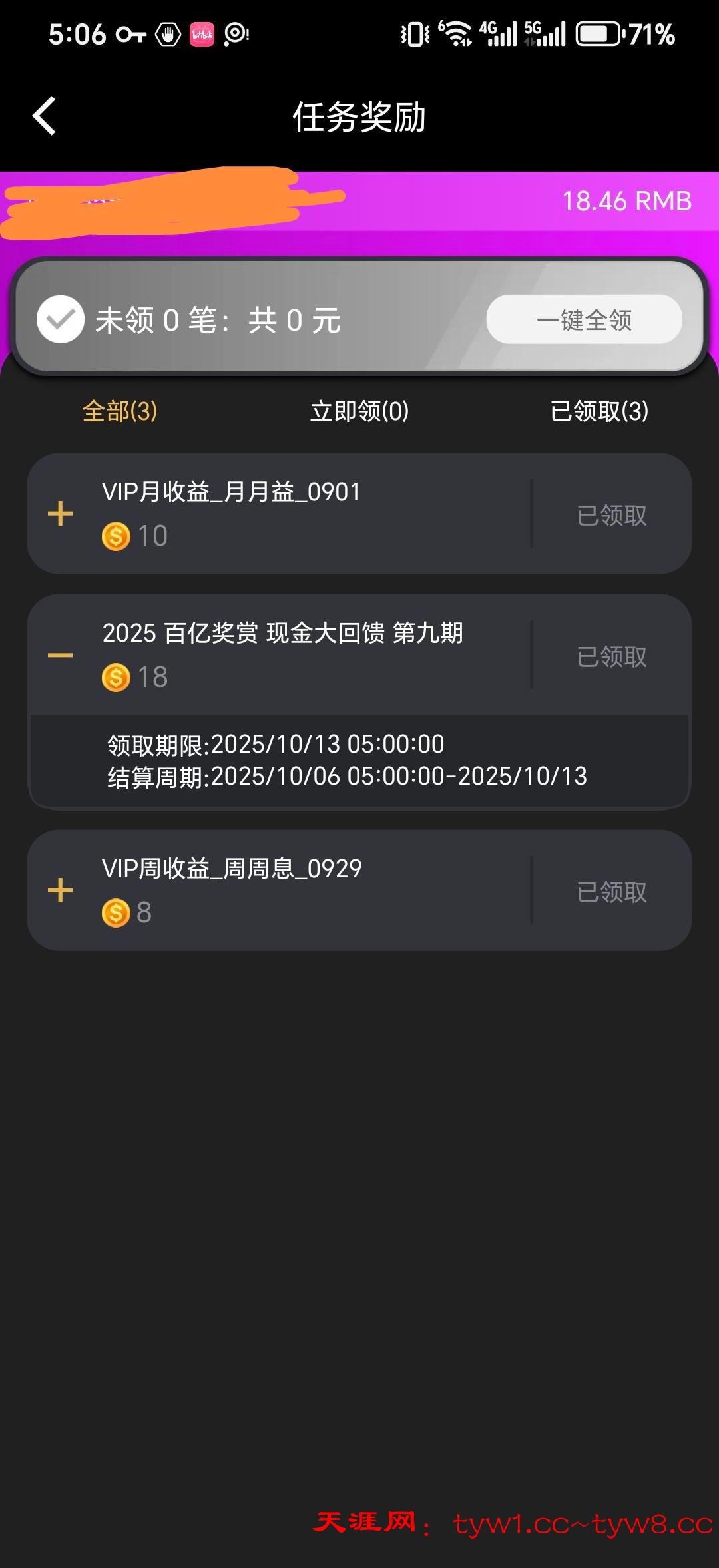Tap 已领取 button on VIP月收益_月月益_0901
The image size is (719, 1568).
tap(612, 515)
